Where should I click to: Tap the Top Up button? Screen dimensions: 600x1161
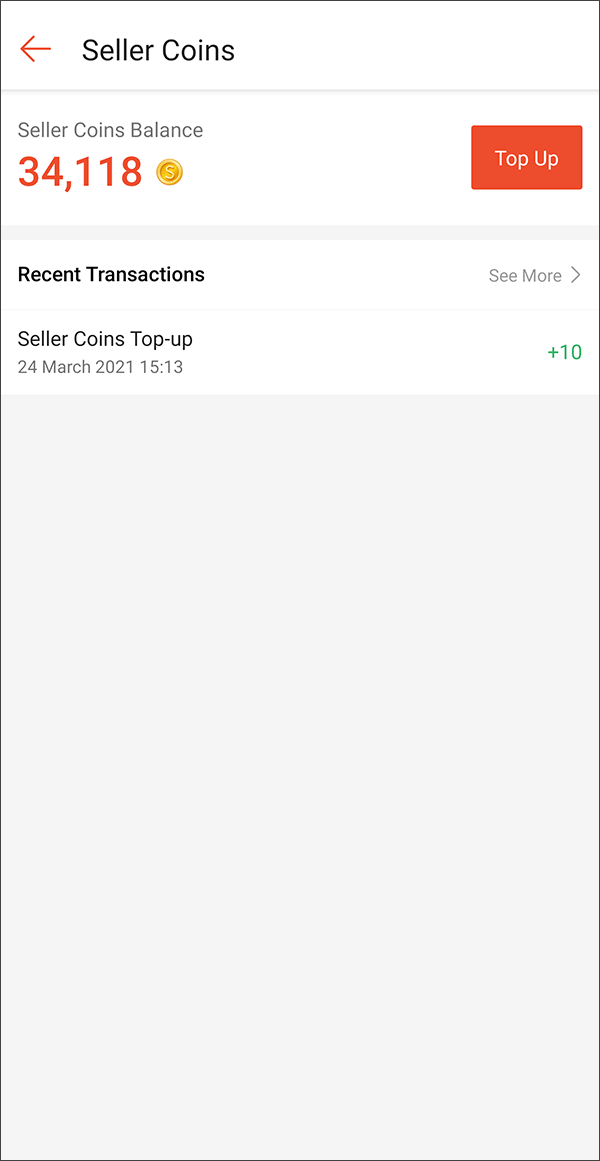pos(527,158)
